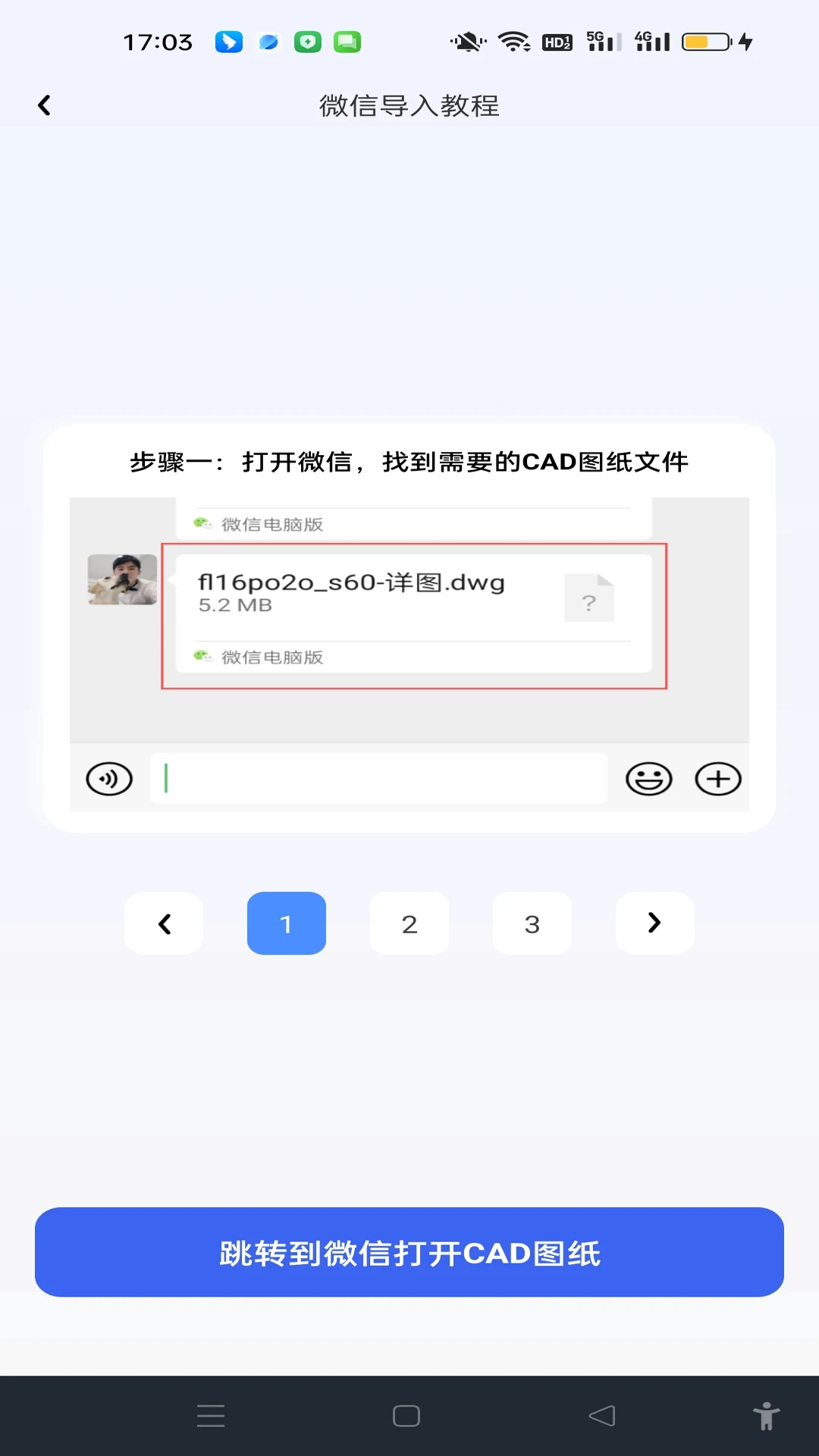Jump to tutorial page 2
The image size is (819, 1456).
pyautogui.click(x=409, y=924)
